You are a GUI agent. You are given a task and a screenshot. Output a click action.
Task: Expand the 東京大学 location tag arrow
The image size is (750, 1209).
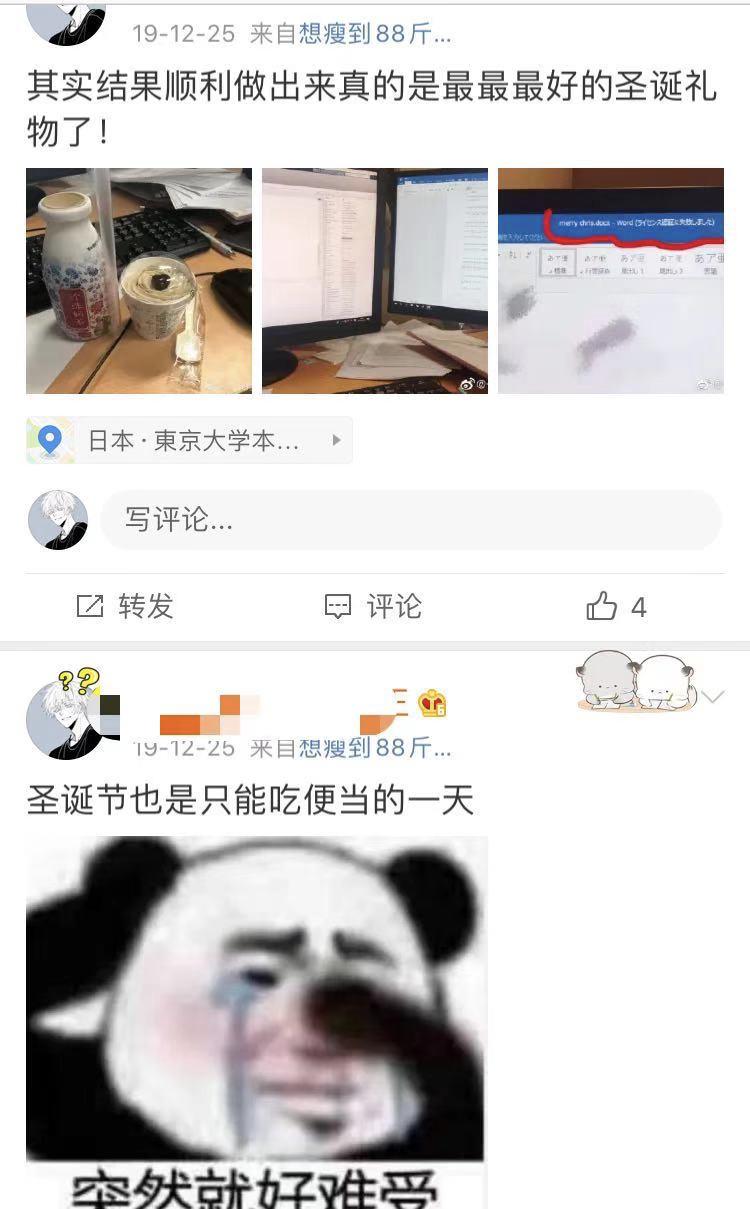(x=334, y=439)
